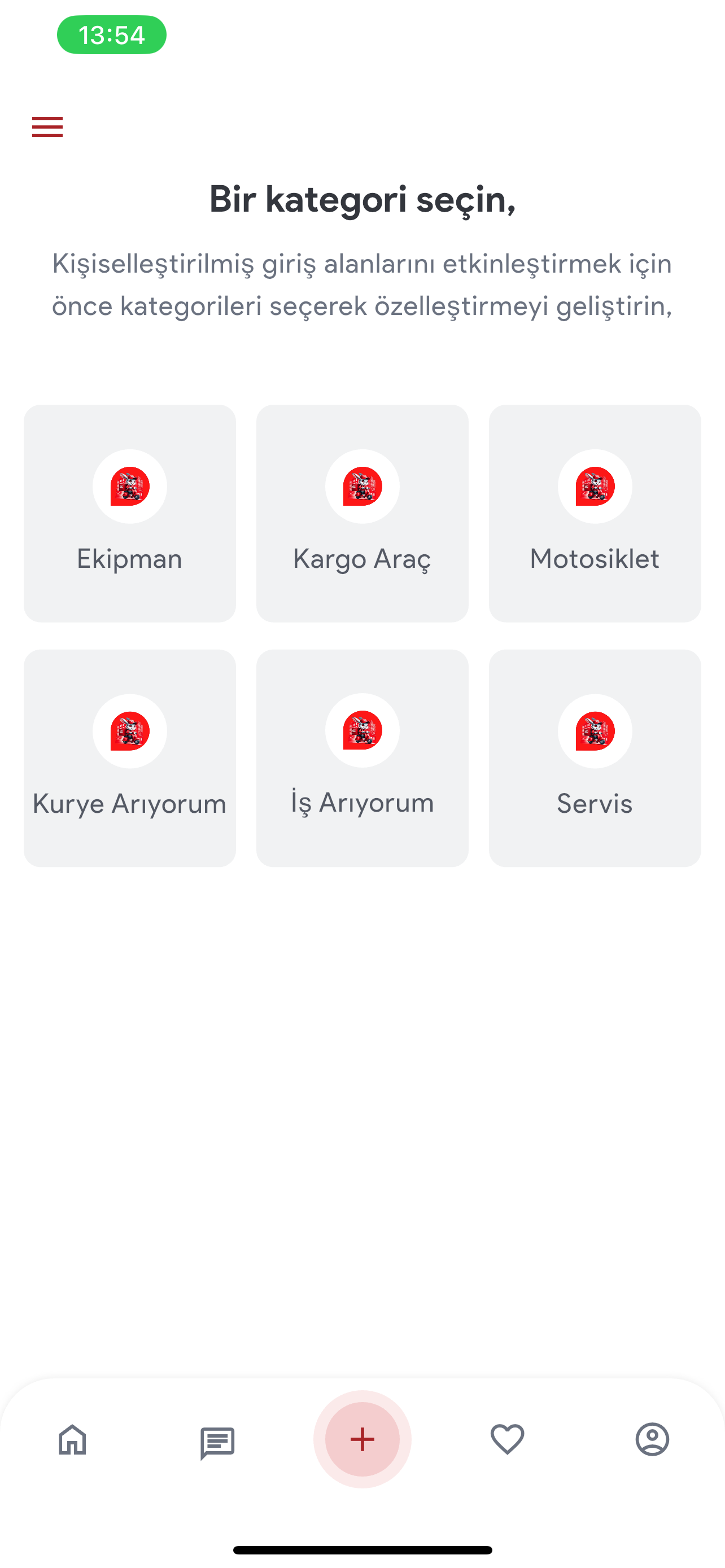
Task: Go to the home tab
Action: coord(72,1439)
